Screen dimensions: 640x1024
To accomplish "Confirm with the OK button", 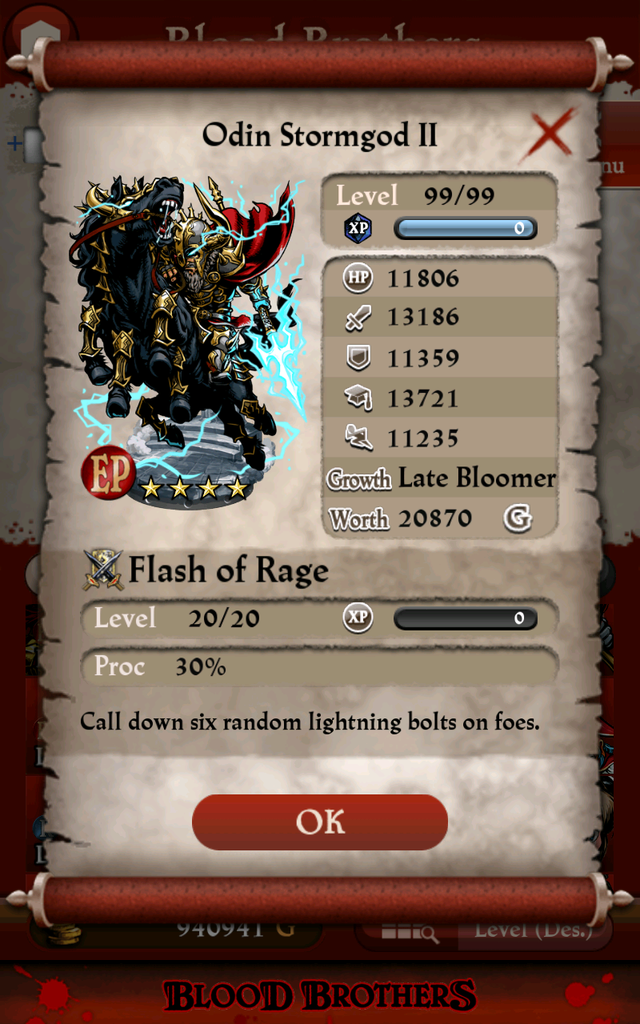I will pyautogui.click(x=319, y=822).
